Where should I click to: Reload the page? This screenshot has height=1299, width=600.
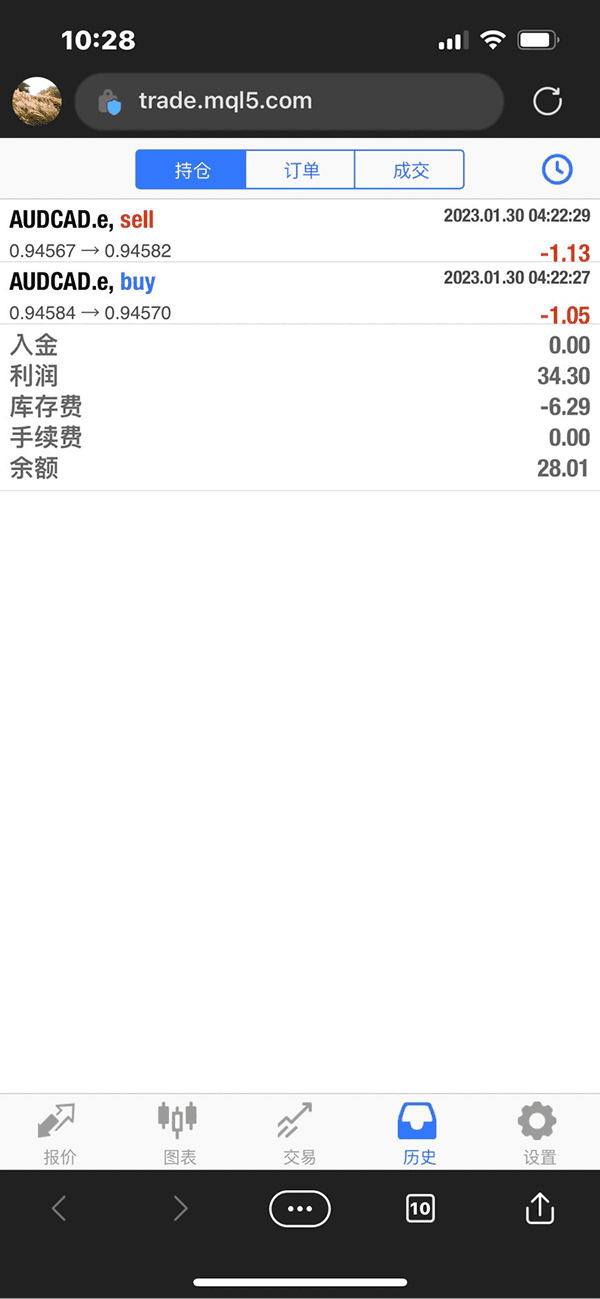[x=547, y=101]
